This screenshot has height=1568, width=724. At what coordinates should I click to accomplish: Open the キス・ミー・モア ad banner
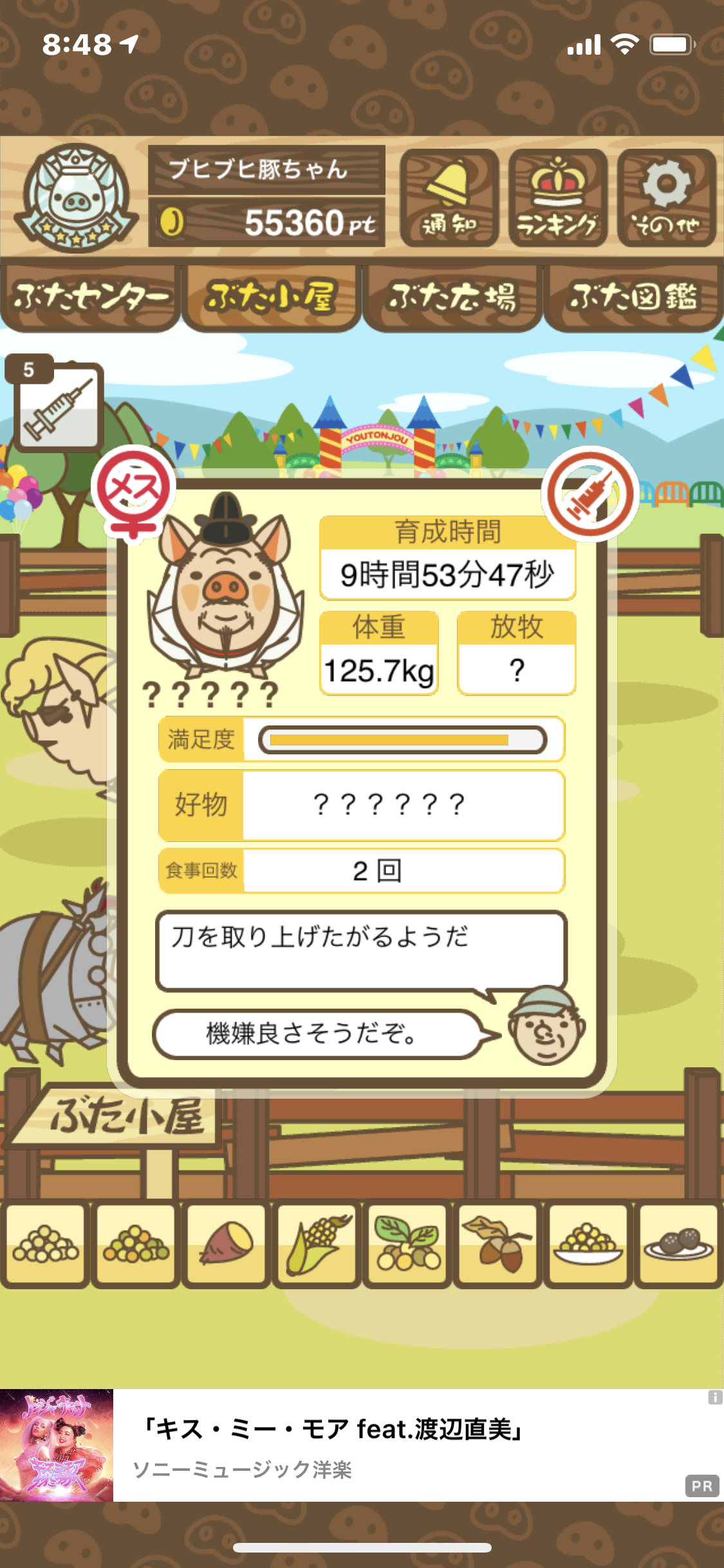(362, 1445)
